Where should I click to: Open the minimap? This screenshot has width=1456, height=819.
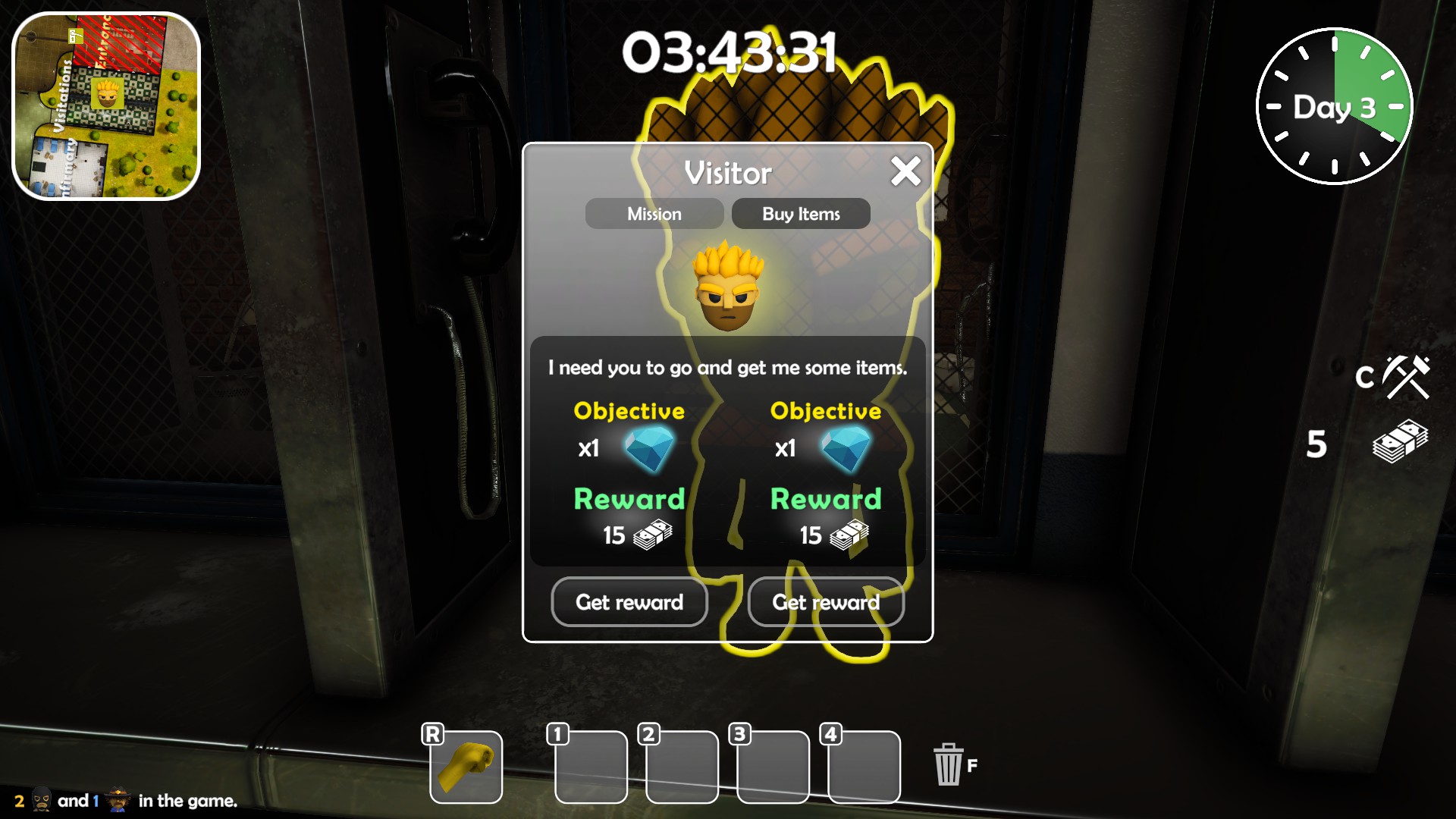coord(106,106)
